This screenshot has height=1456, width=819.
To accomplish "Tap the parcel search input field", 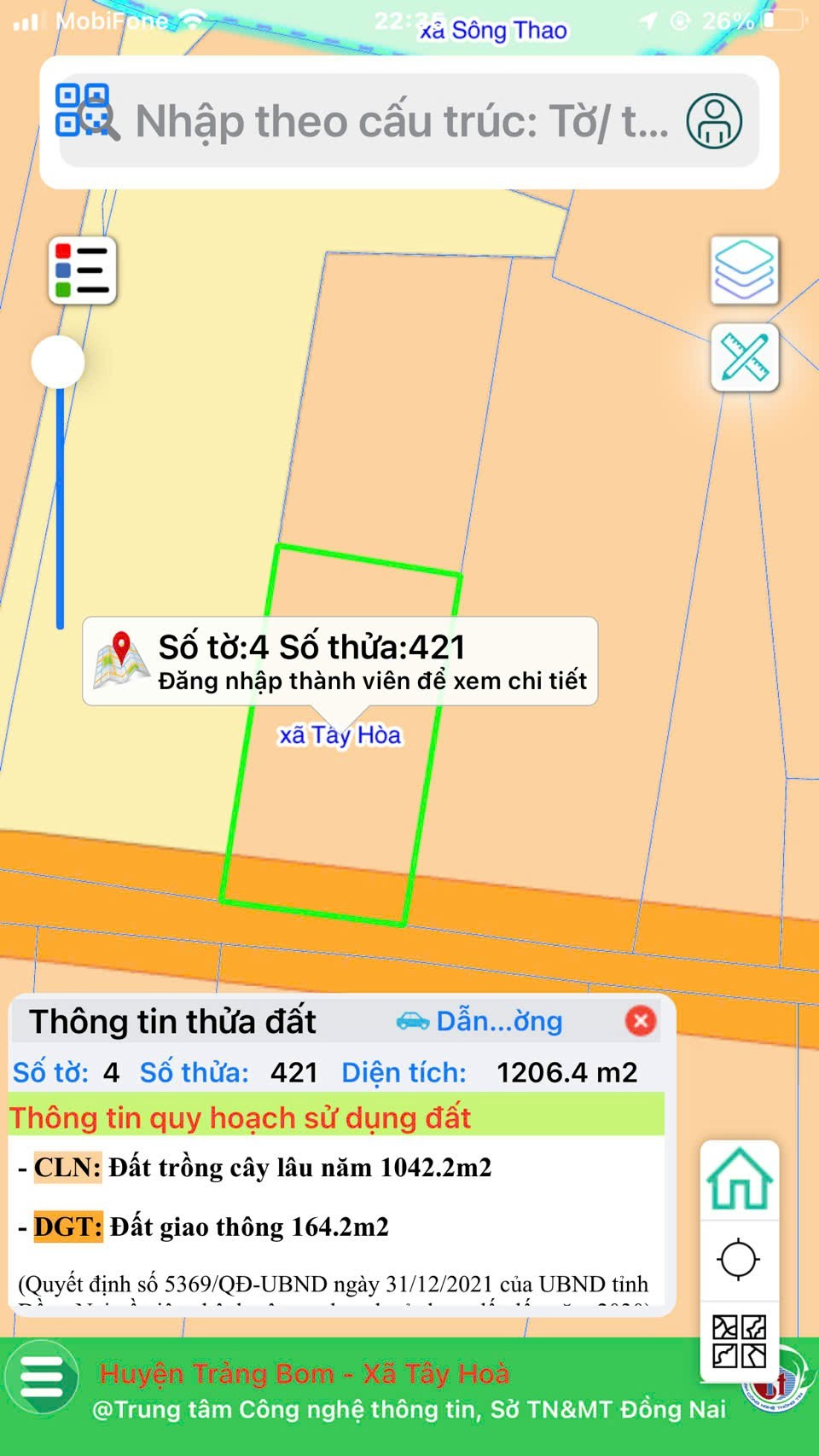I will (x=401, y=121).
